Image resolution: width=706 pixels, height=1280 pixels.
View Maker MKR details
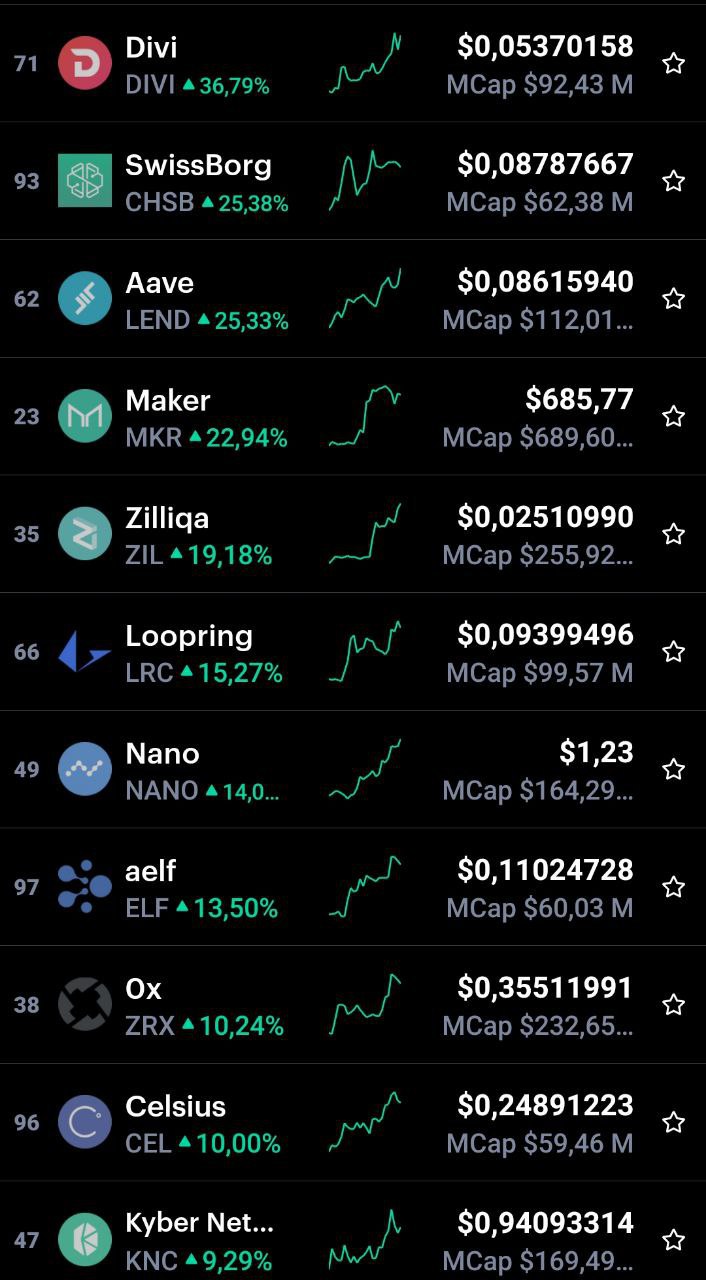tap(353, 416)
